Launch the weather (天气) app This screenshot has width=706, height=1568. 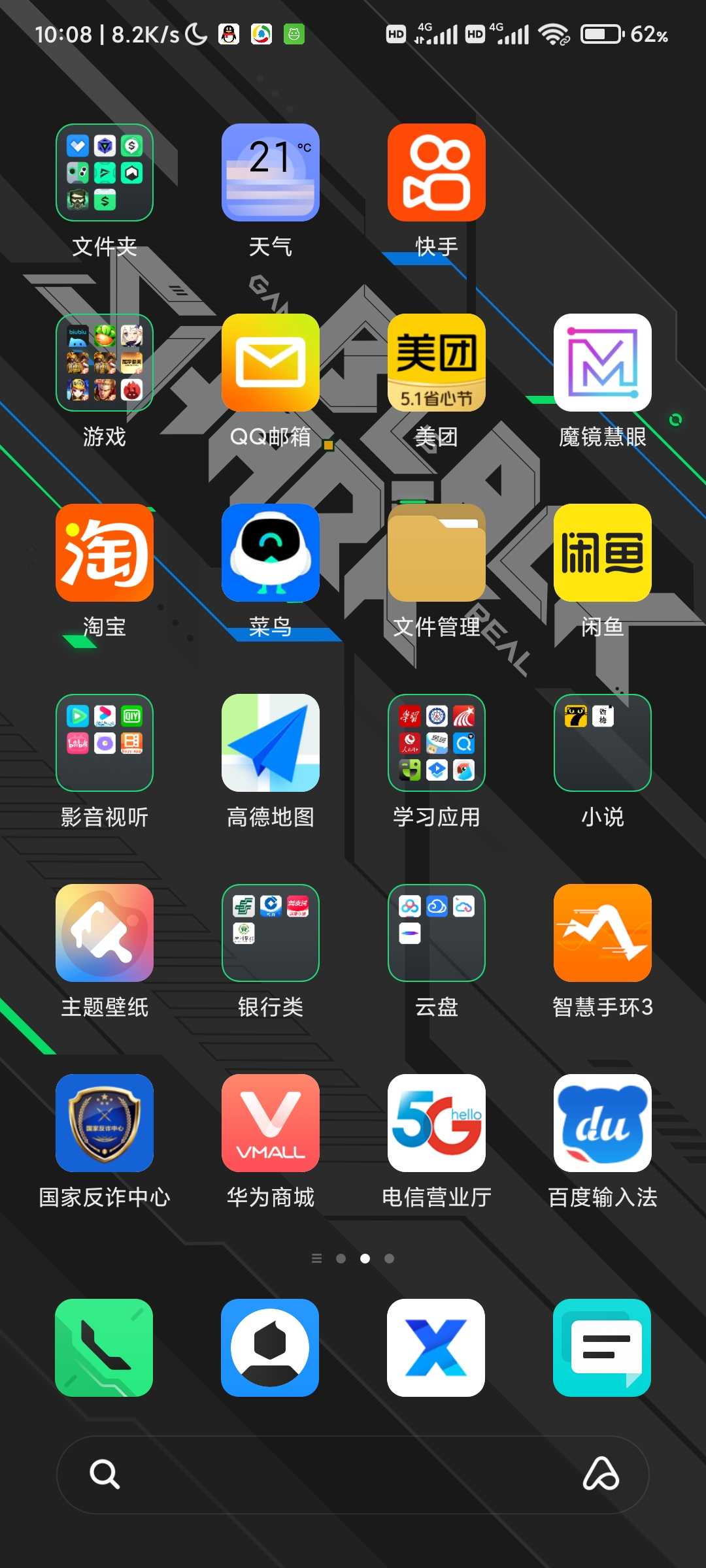click(270, 172)
